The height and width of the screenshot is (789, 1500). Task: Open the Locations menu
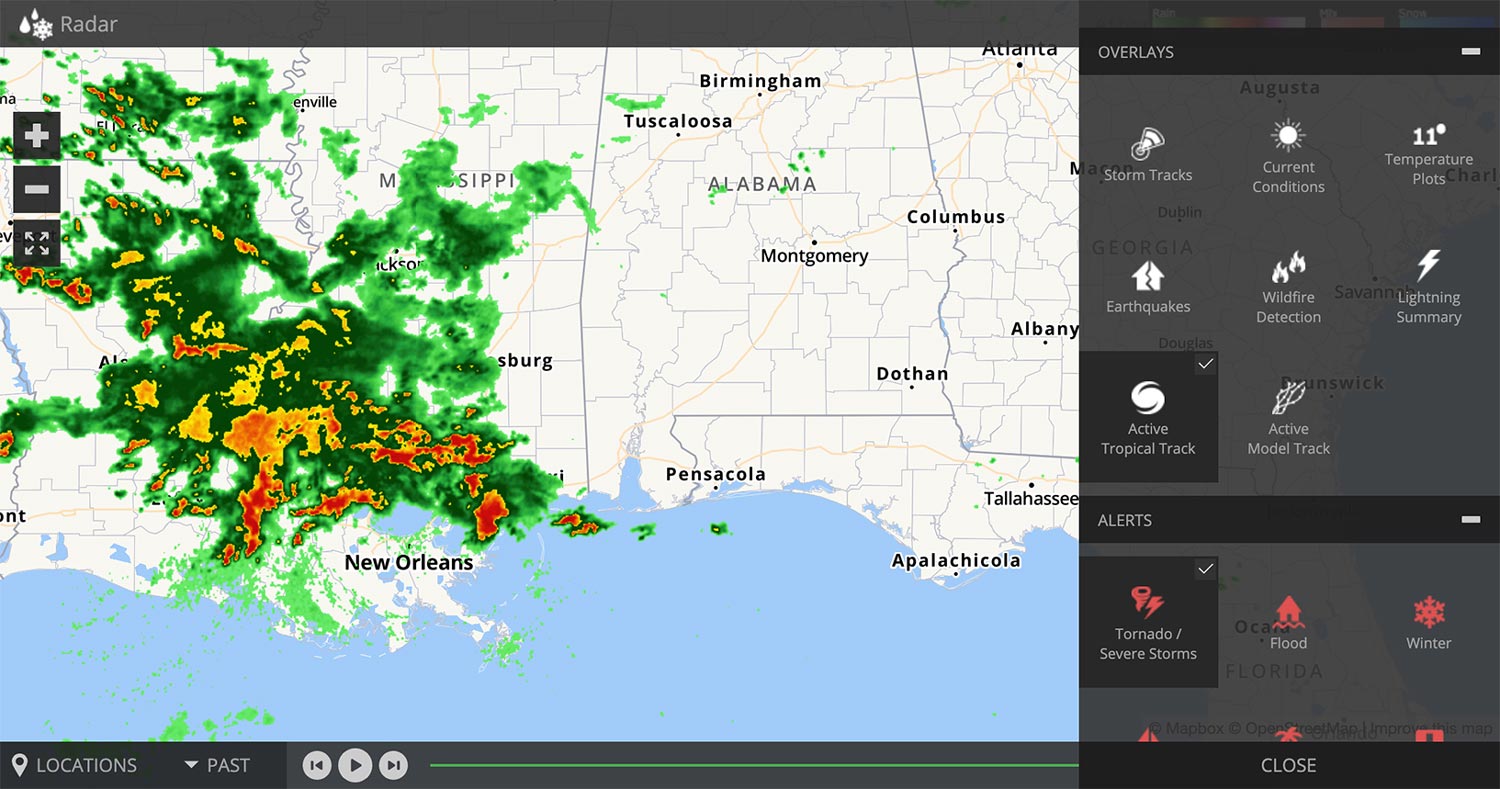74,765
